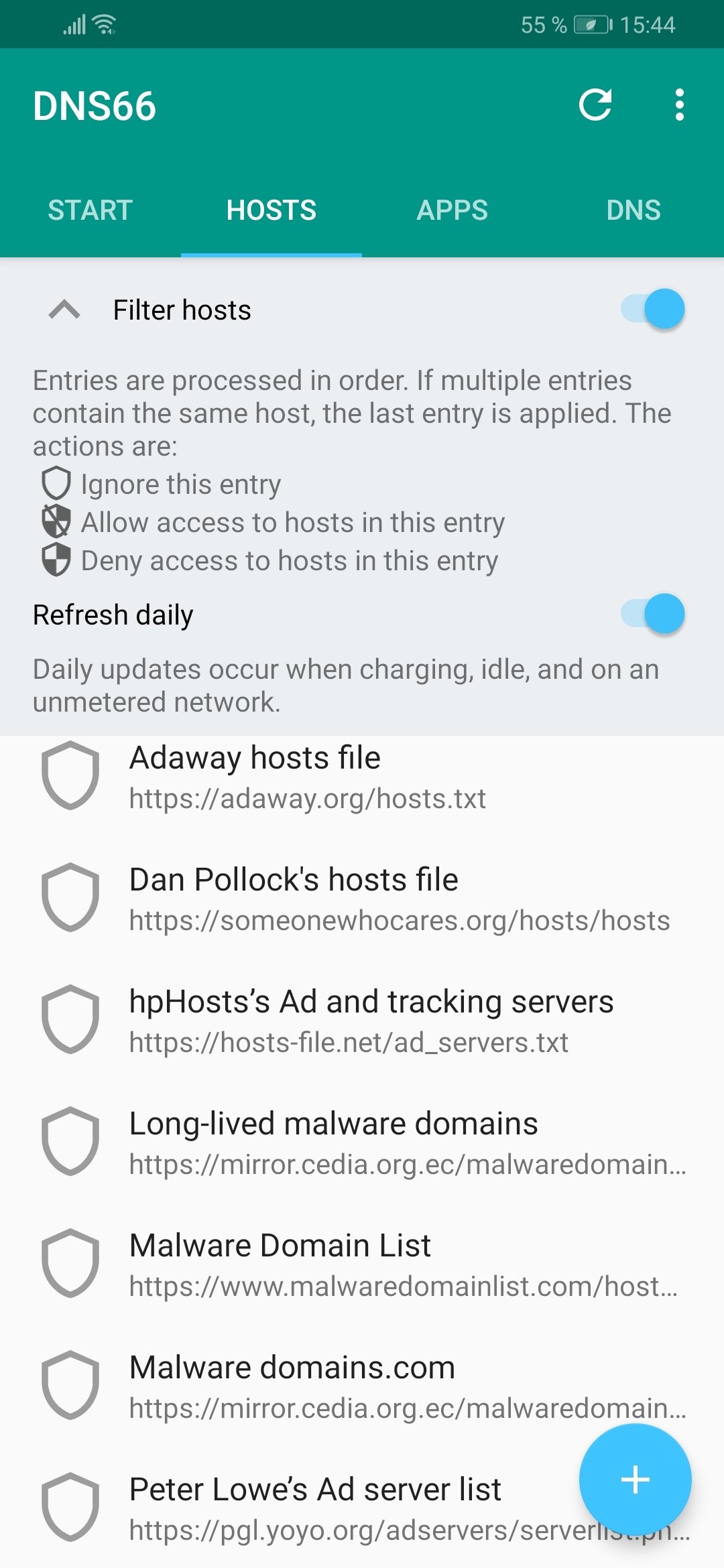
Task: Open the Malware domains.com entry
Action: (362, 1386)
